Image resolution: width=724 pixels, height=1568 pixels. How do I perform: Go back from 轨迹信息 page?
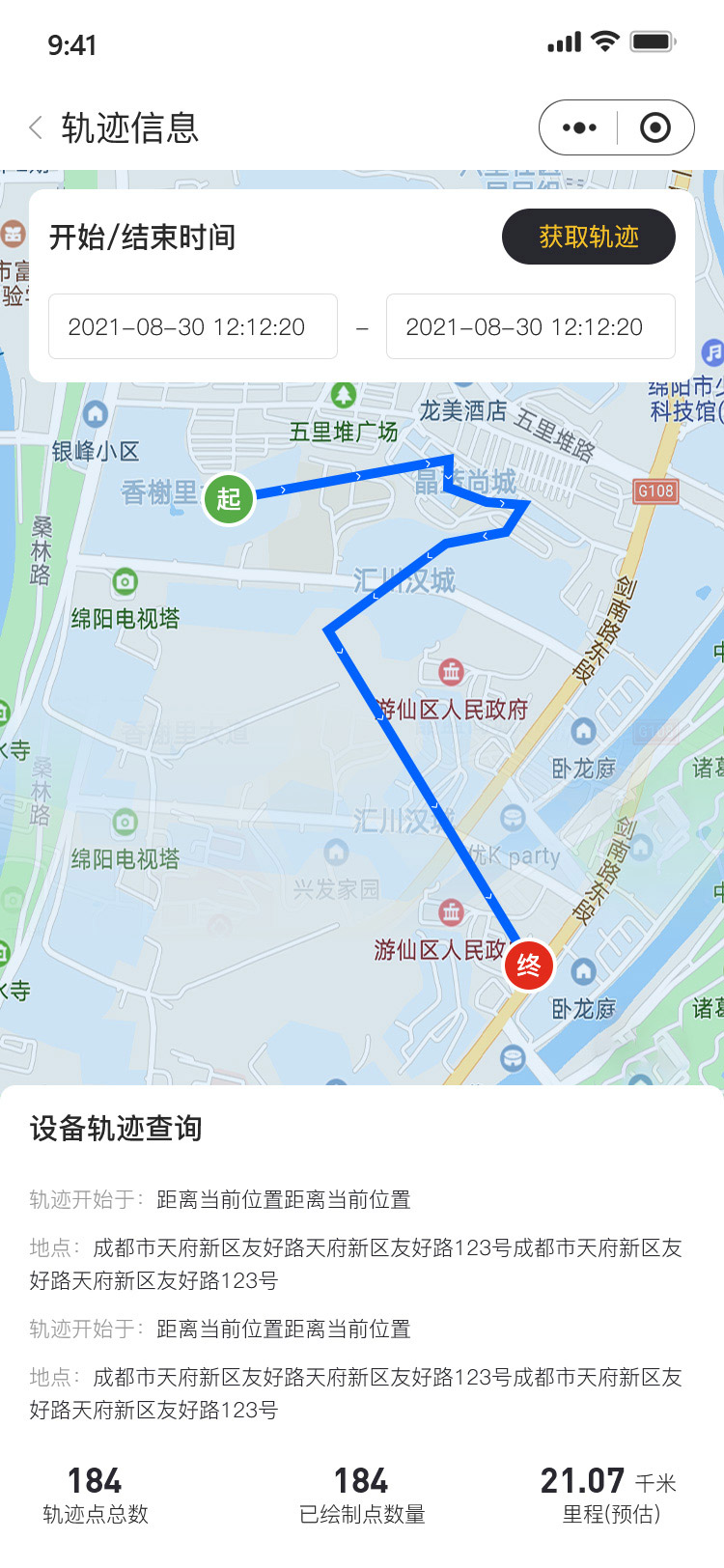pyautogui.click(x=36, y=127)
